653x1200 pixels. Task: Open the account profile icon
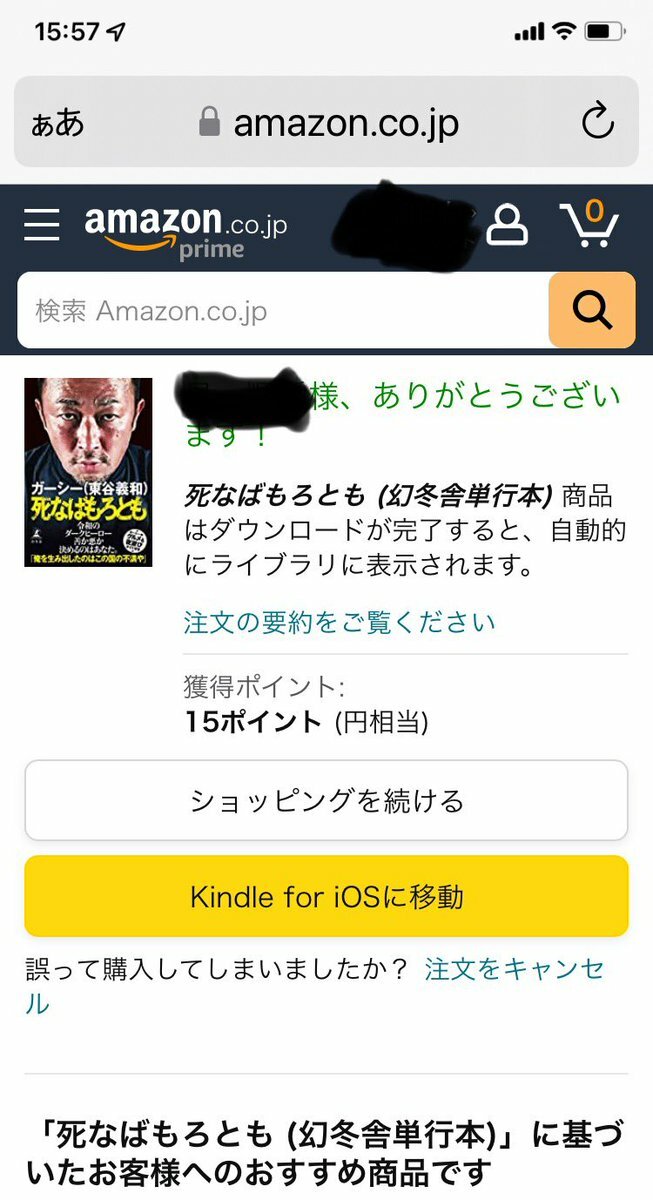click(x=507, y=226)
